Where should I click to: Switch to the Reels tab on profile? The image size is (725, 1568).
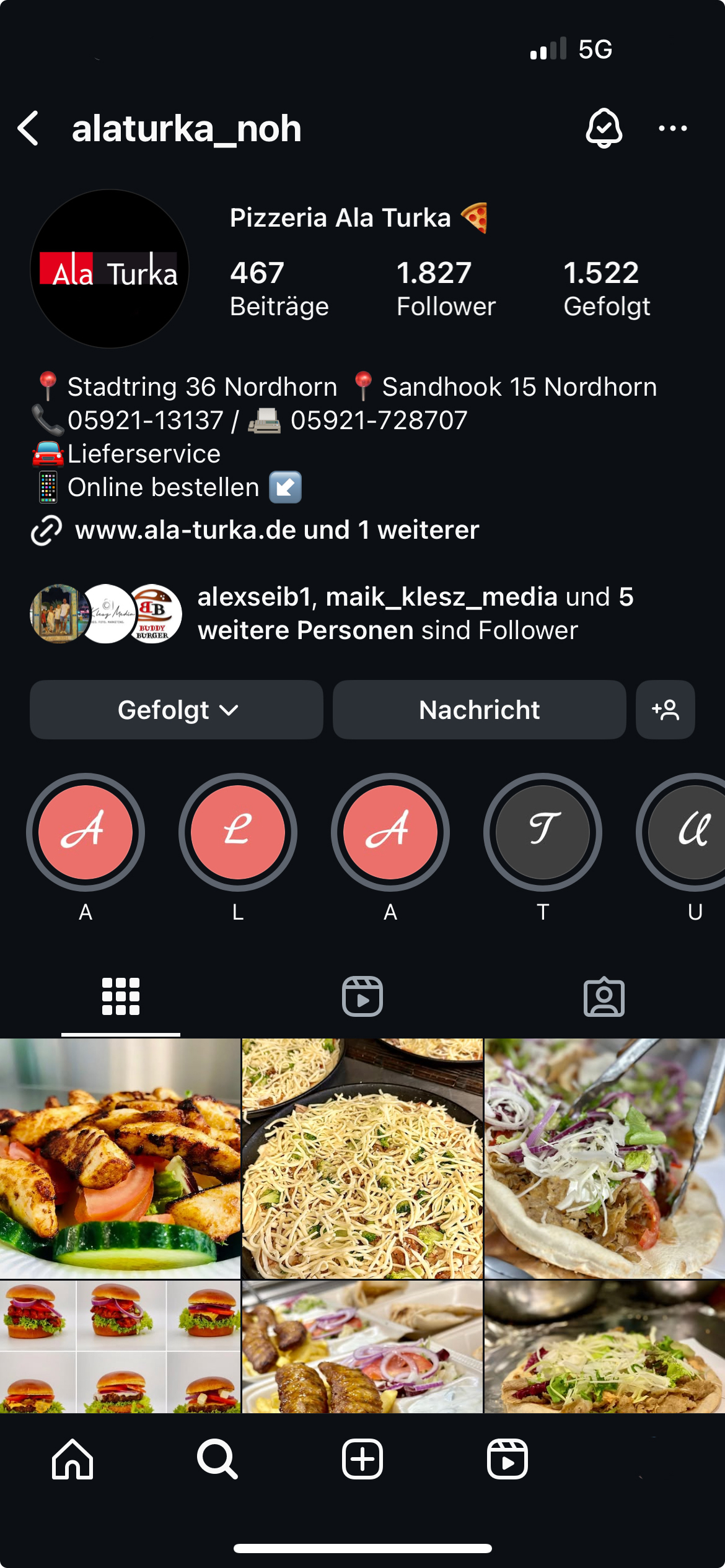[x=362, y=996]
